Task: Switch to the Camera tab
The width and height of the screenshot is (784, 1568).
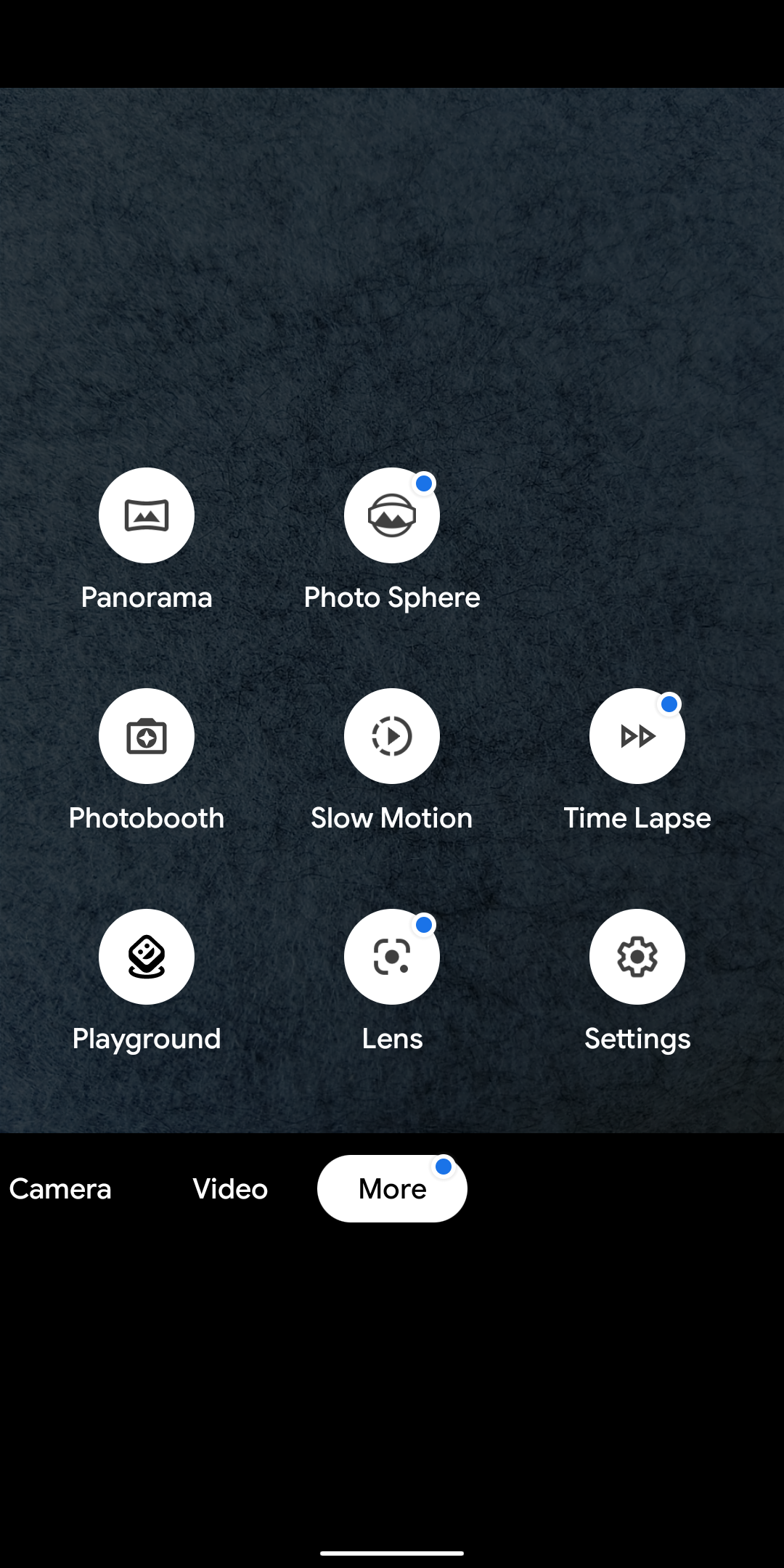Action: pos(60,1189)
